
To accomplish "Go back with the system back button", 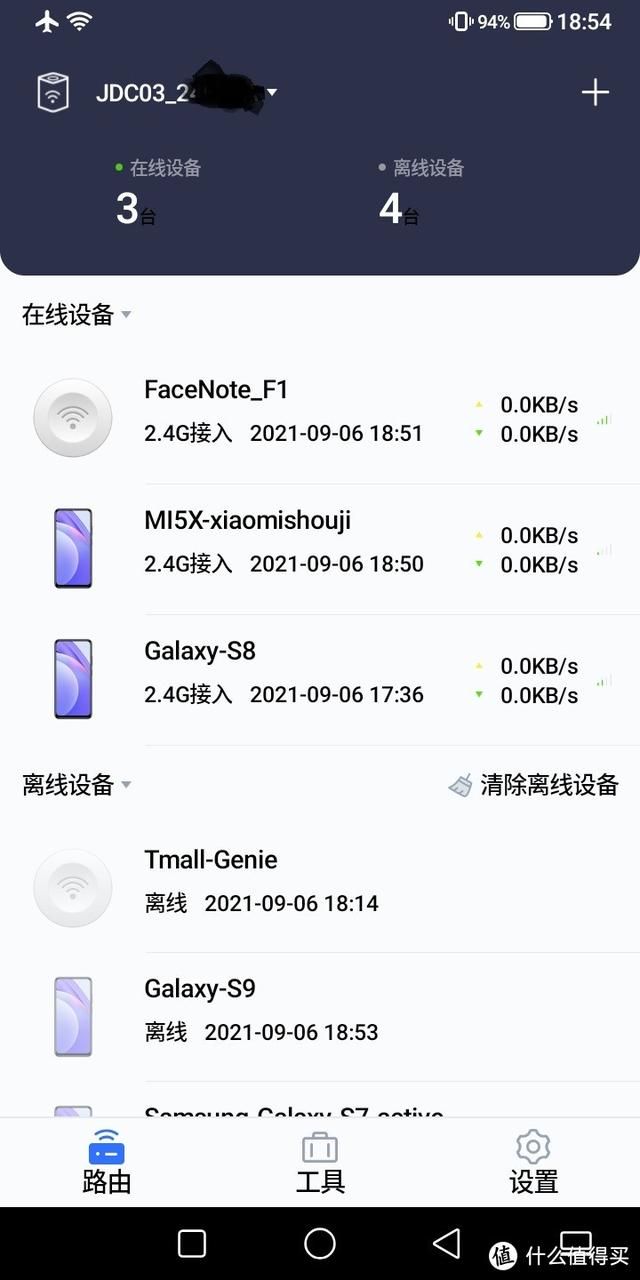I will [446, 1243].
